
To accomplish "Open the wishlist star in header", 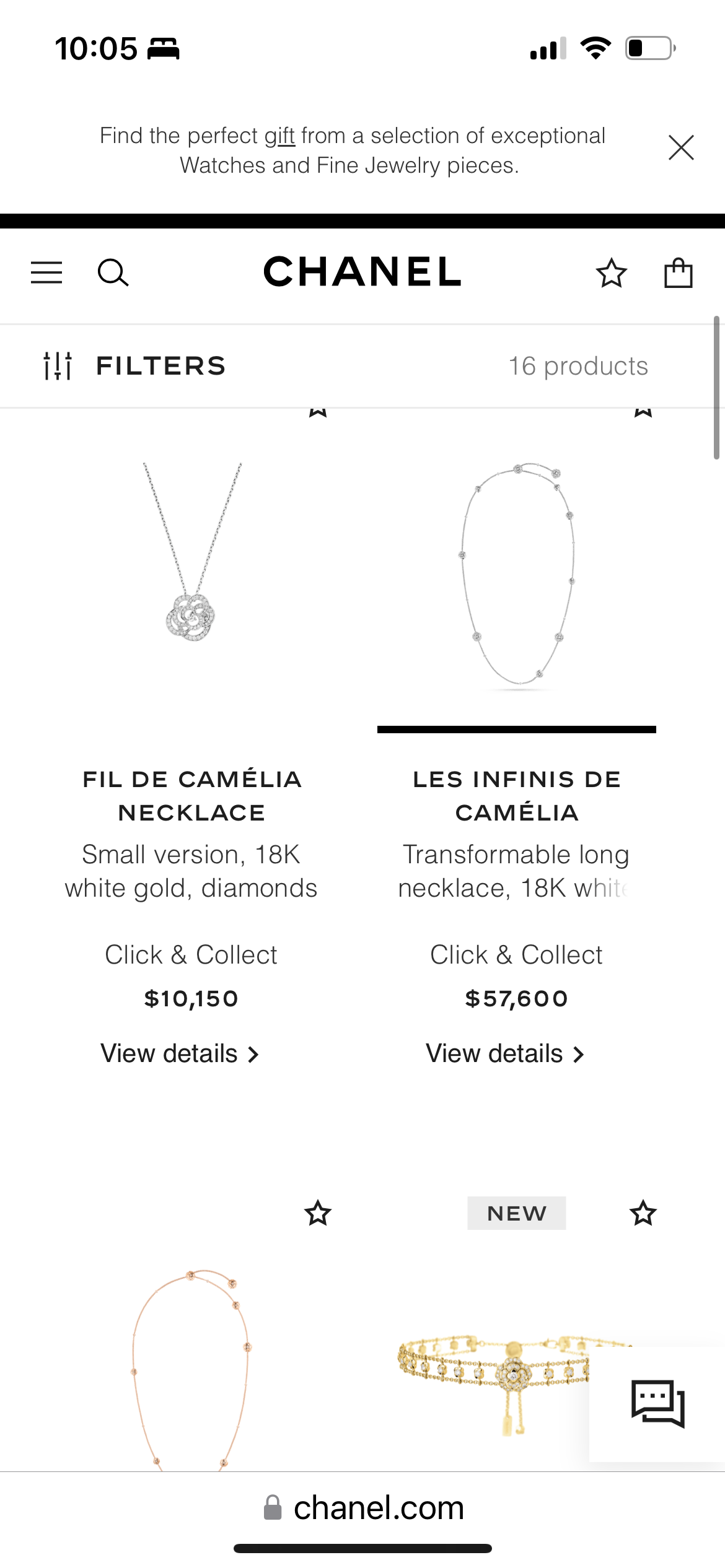I will 611,272.
